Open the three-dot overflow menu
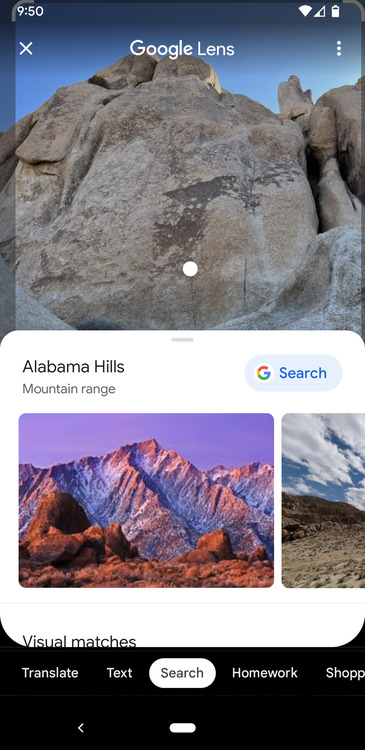The height and width of the screenshot is (750, 365). coord(339,48)
